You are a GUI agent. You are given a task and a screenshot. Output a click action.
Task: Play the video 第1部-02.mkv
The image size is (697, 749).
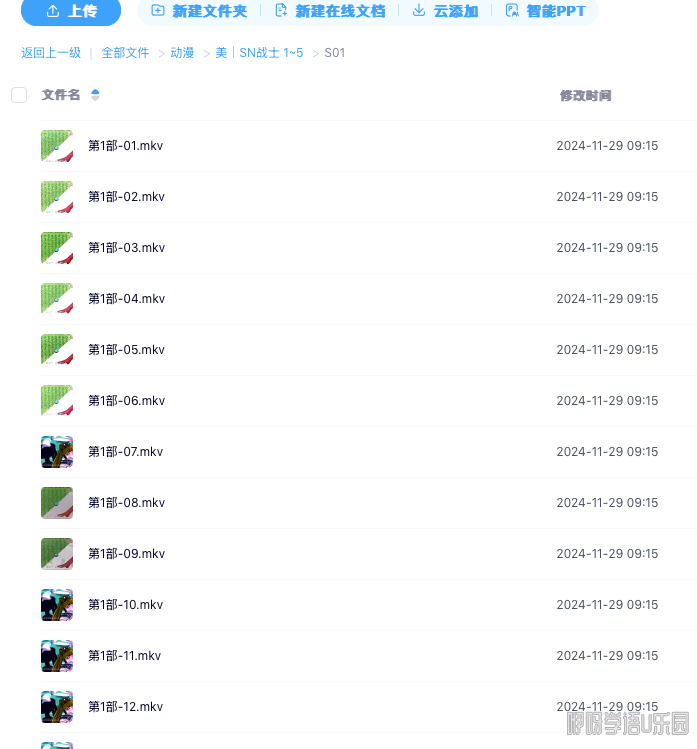point(126,197)
